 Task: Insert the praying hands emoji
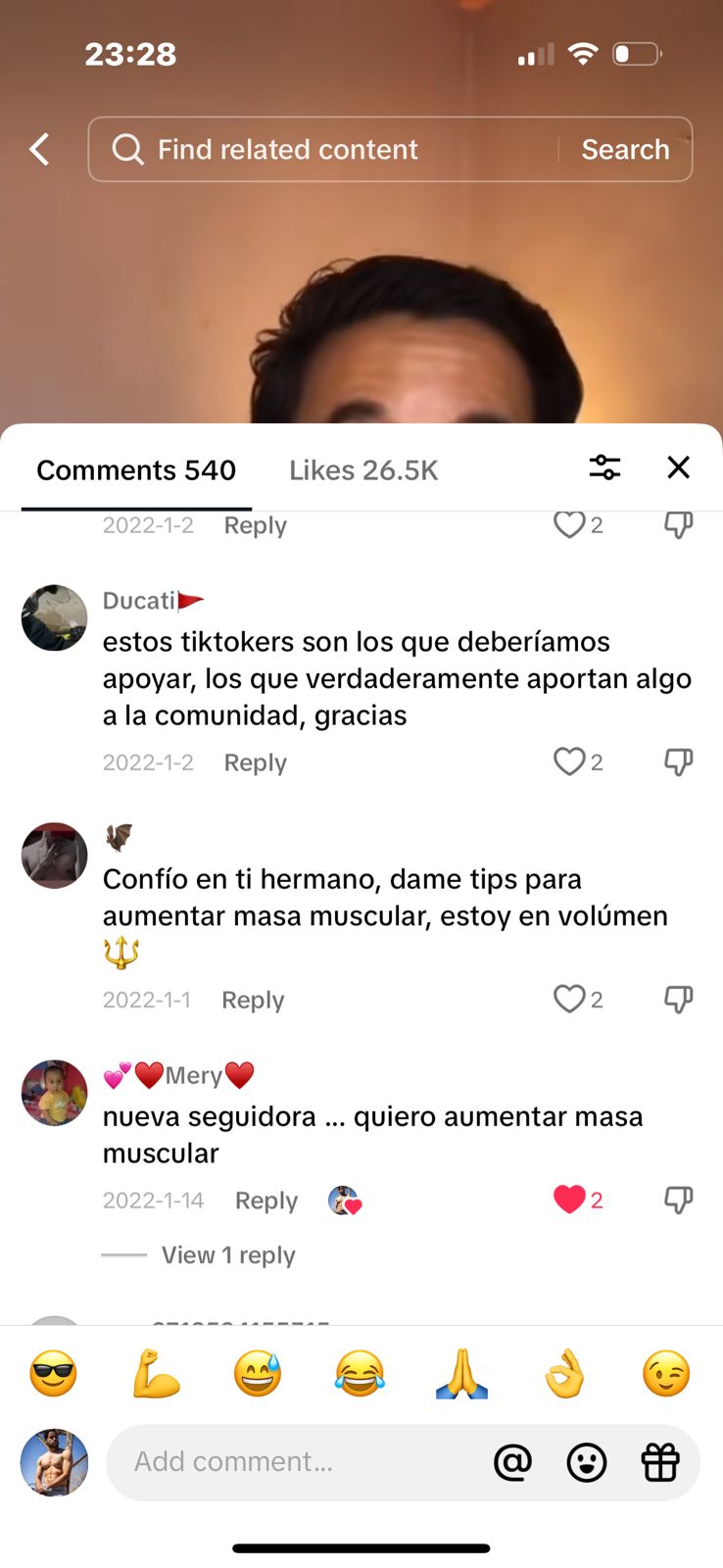461,1373
